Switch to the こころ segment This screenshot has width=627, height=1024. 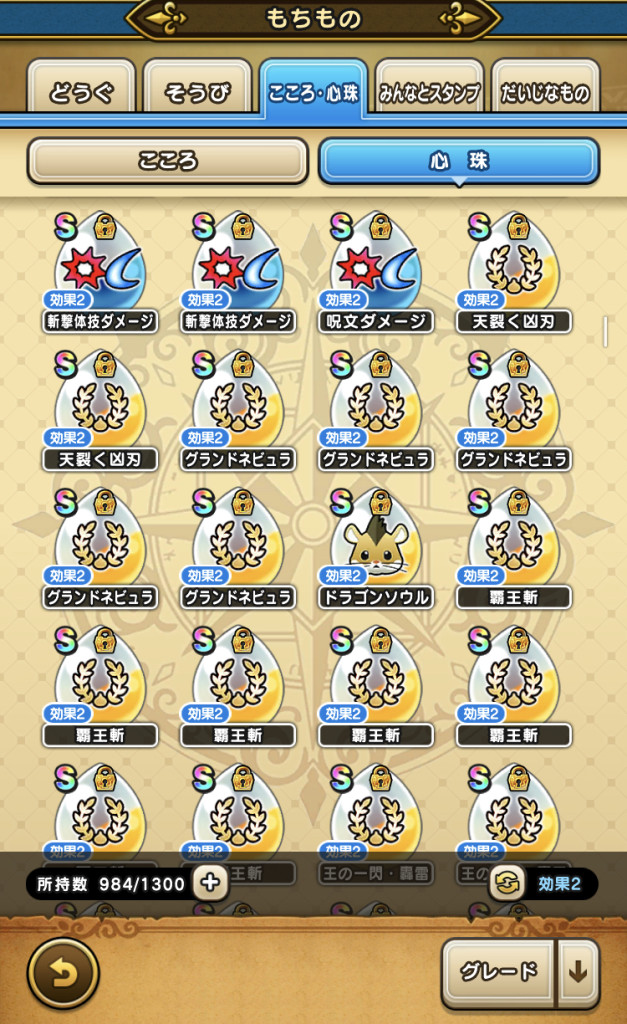(x=167, y=161)
